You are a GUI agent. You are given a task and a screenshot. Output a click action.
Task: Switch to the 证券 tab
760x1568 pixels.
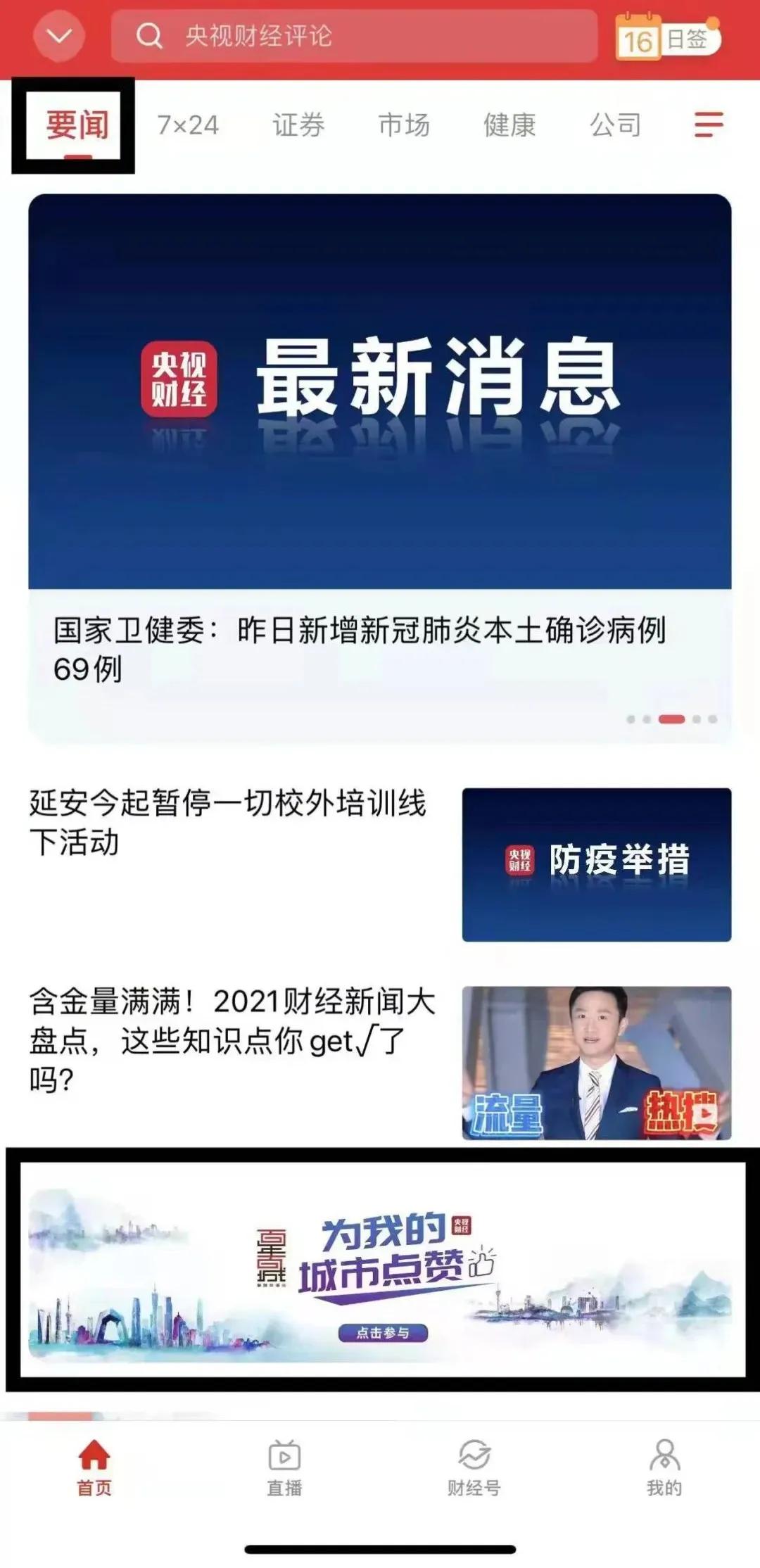298,125
